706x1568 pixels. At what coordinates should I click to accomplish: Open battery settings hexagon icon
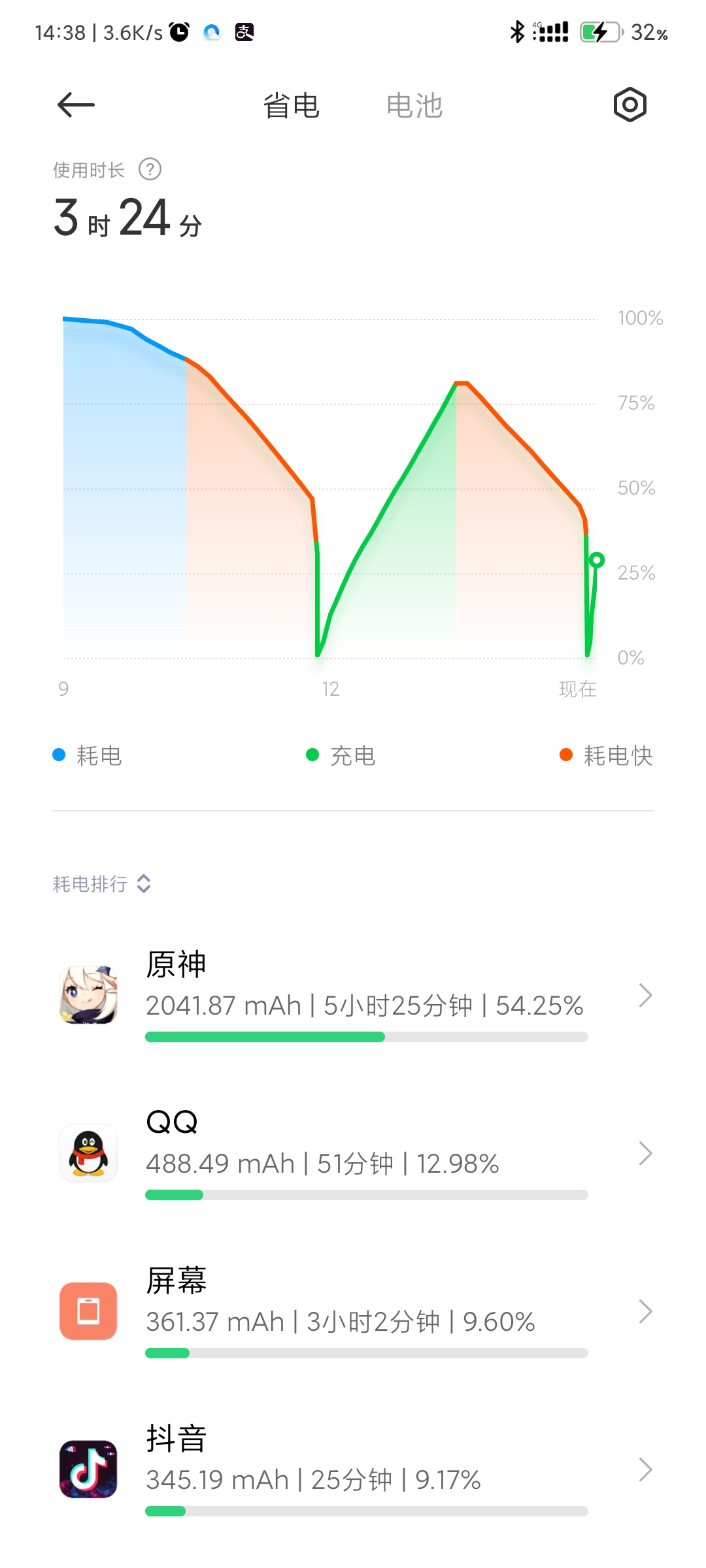(x=630, y=105)
